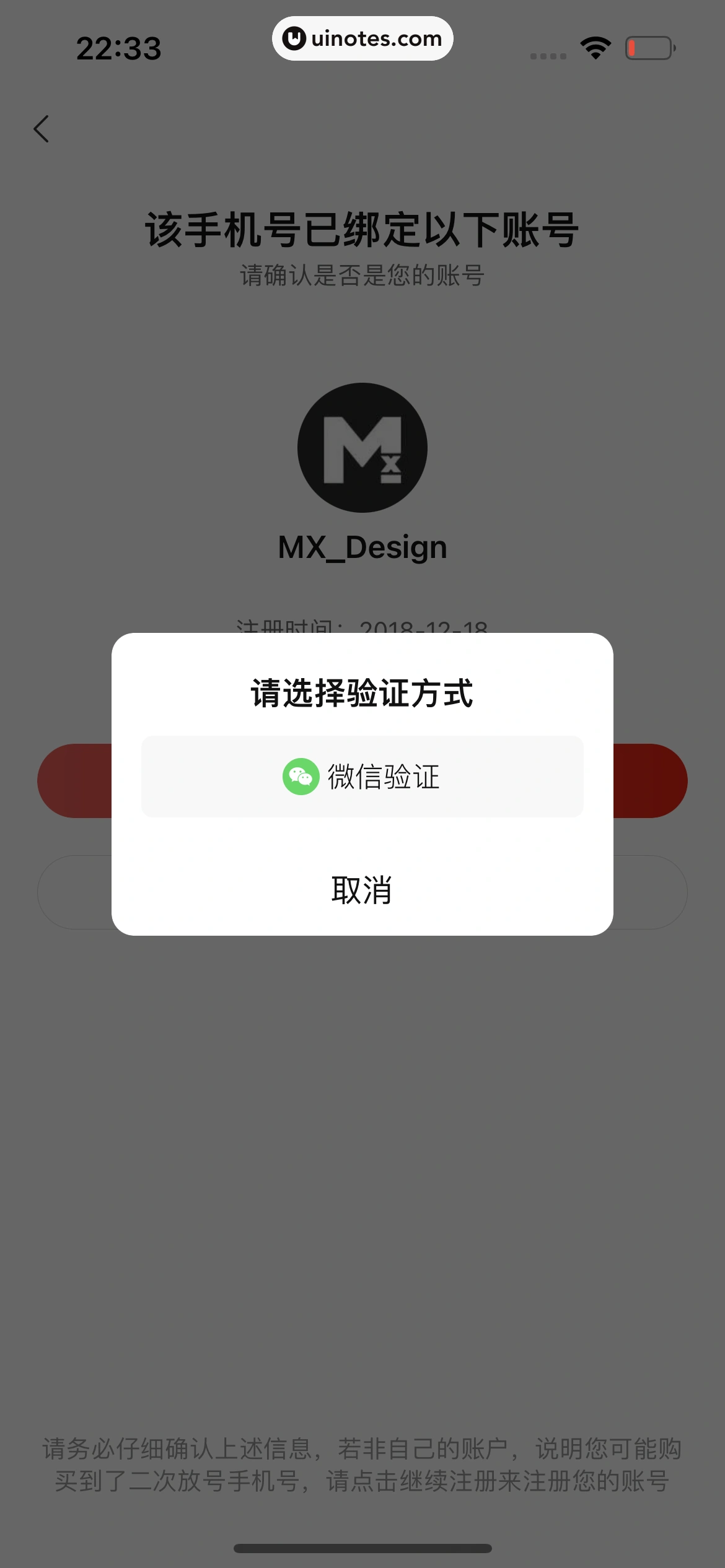Tap the uinotes.com pill at the top
The image size is (725, 1568).
click(x=362, y=38)
